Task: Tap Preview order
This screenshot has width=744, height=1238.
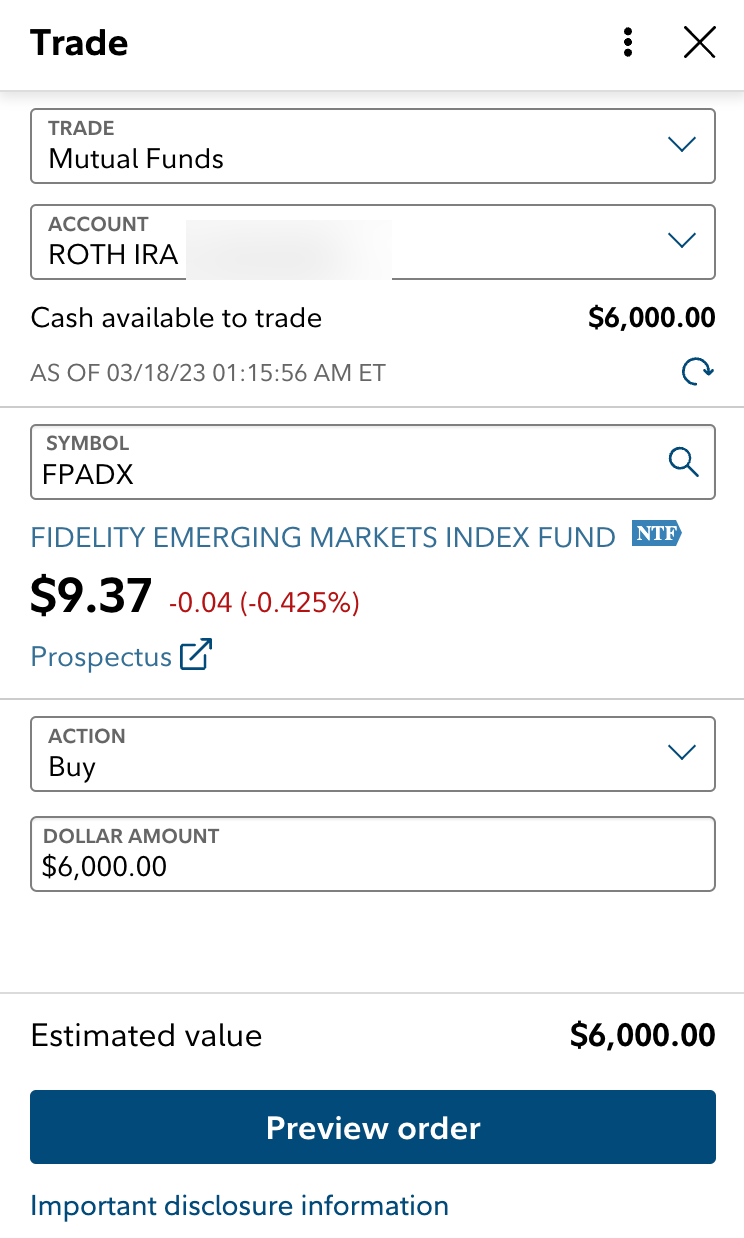Action: (373, 1127)
